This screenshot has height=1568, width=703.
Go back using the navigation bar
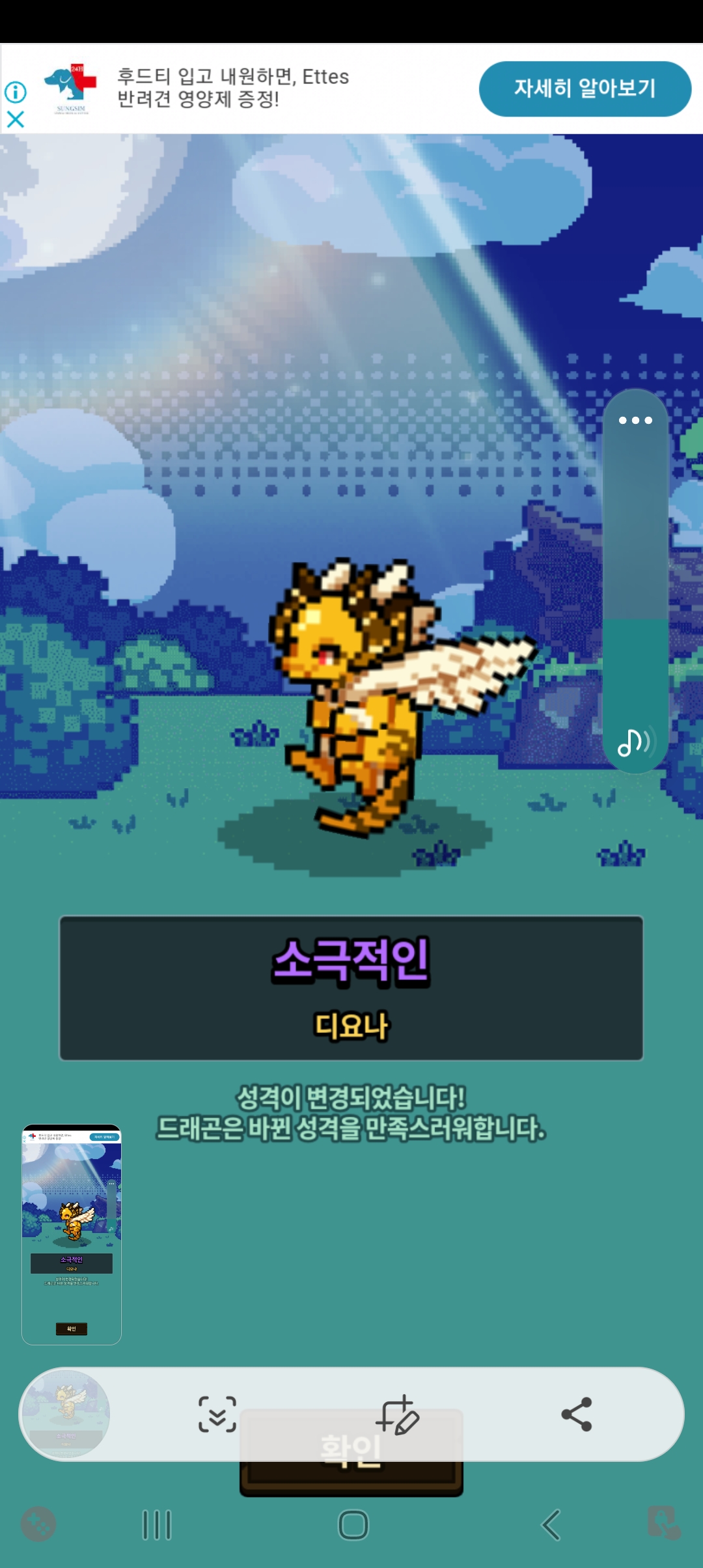[x=551, y=1525]
